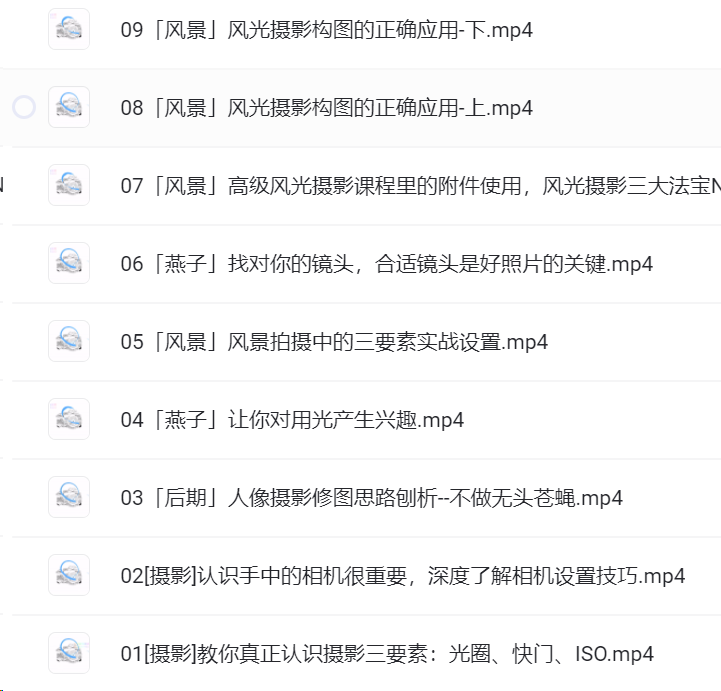Open file 06 找对你的镜头.mp4
This screenshot has width=721, height=691.
click(386, 264)
